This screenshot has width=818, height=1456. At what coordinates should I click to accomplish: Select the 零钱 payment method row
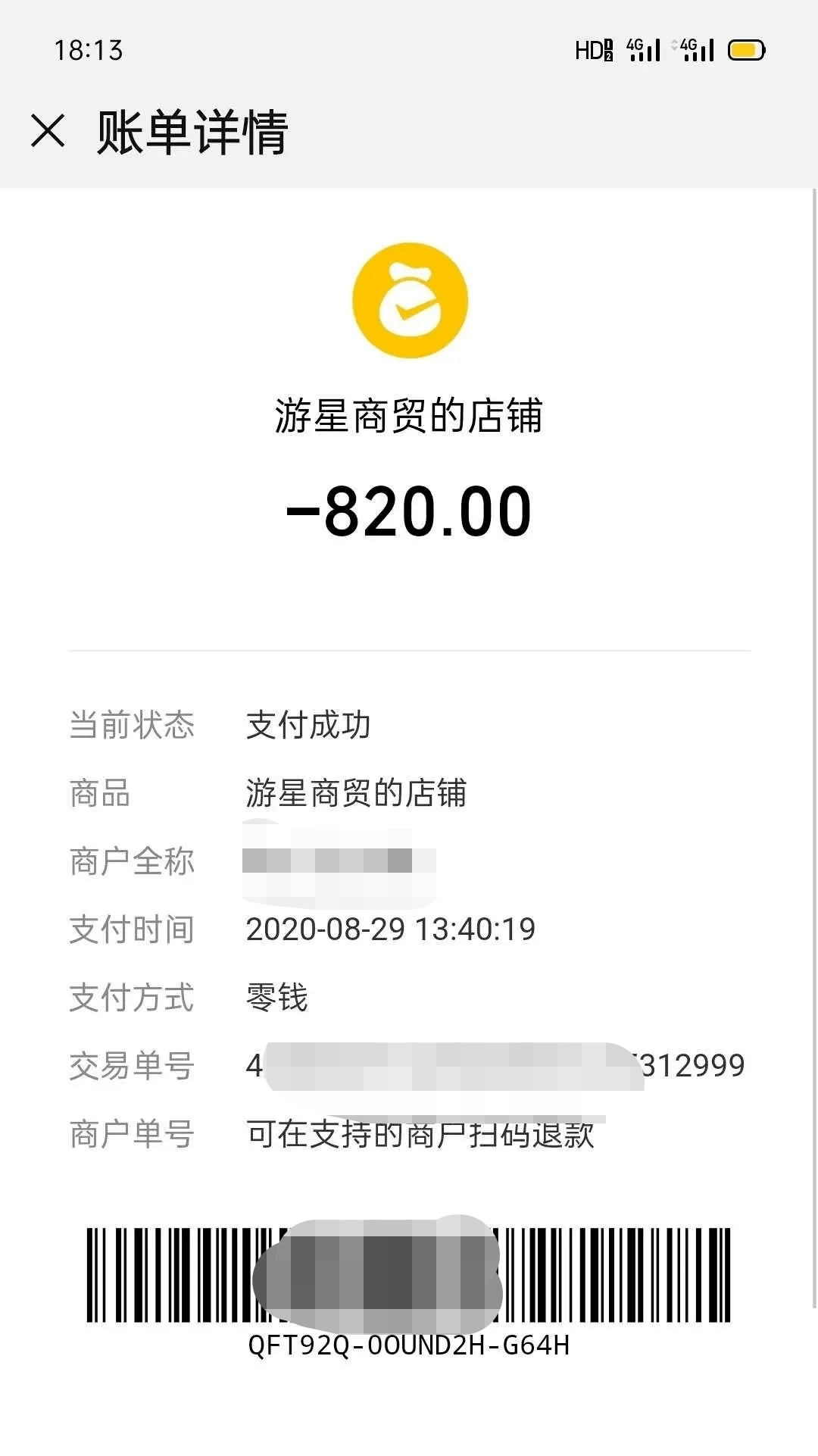click(276, 998)
